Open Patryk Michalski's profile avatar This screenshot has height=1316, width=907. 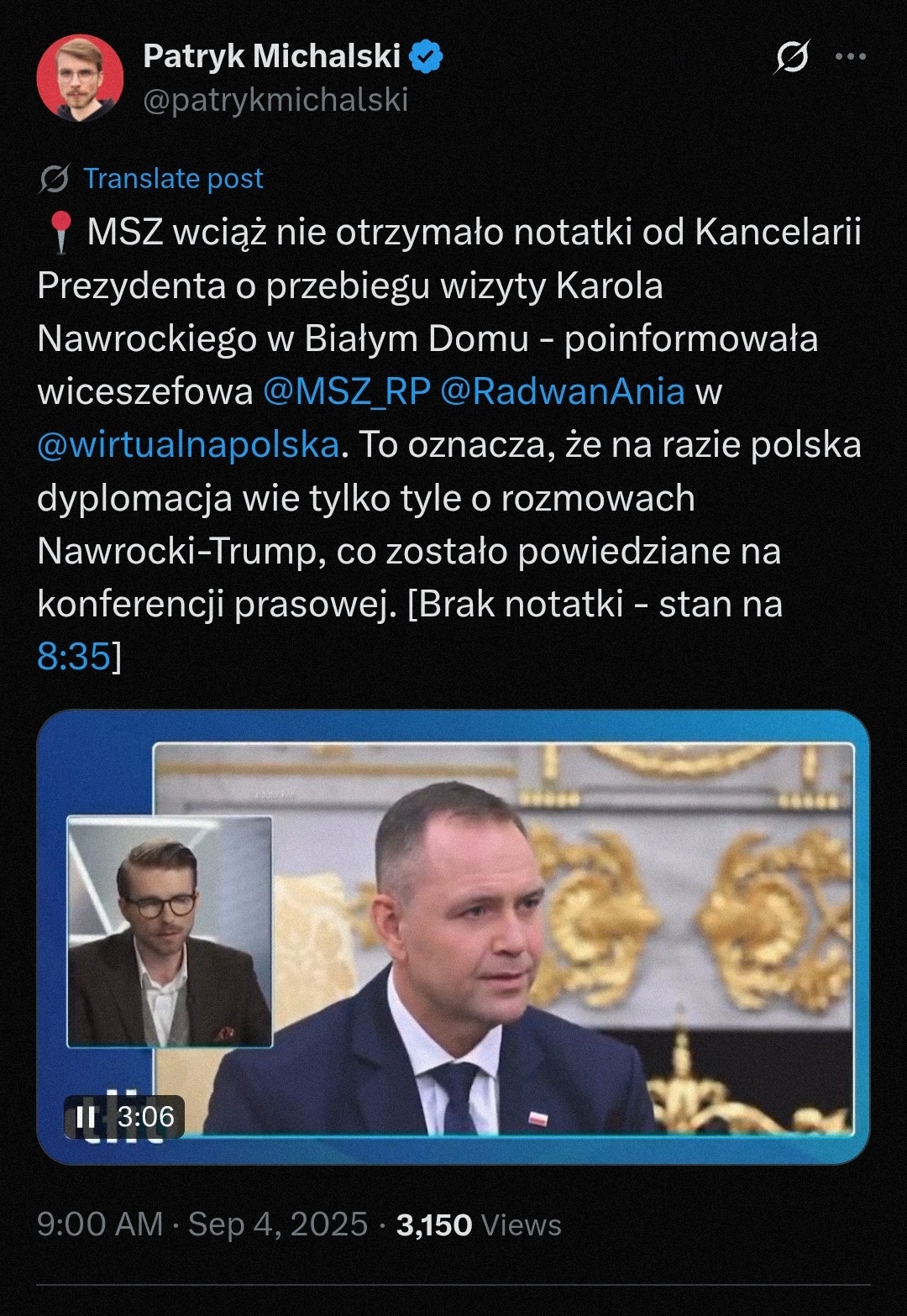click(80, 77)
